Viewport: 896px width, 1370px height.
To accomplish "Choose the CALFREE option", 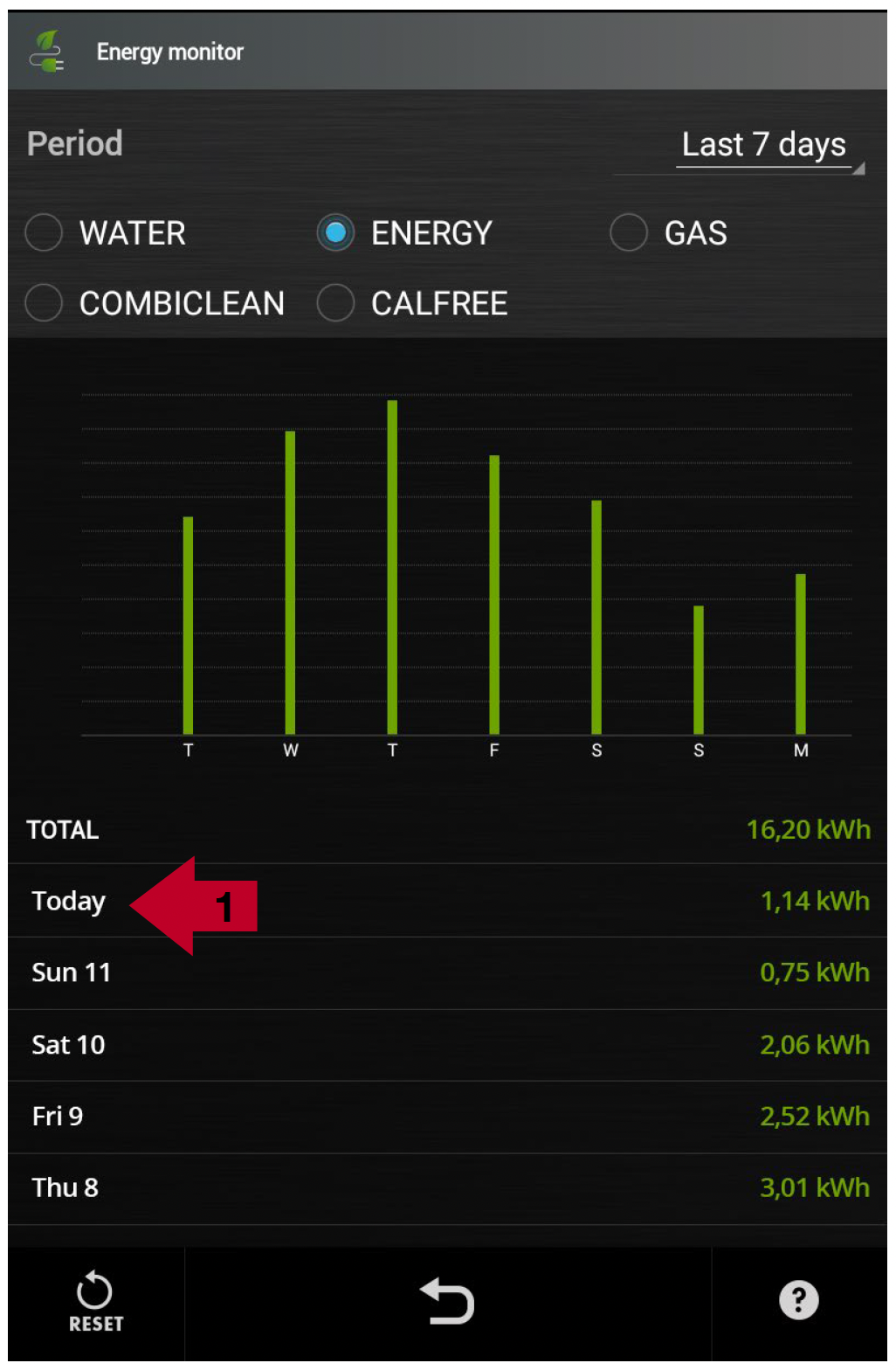I will 335,303.
